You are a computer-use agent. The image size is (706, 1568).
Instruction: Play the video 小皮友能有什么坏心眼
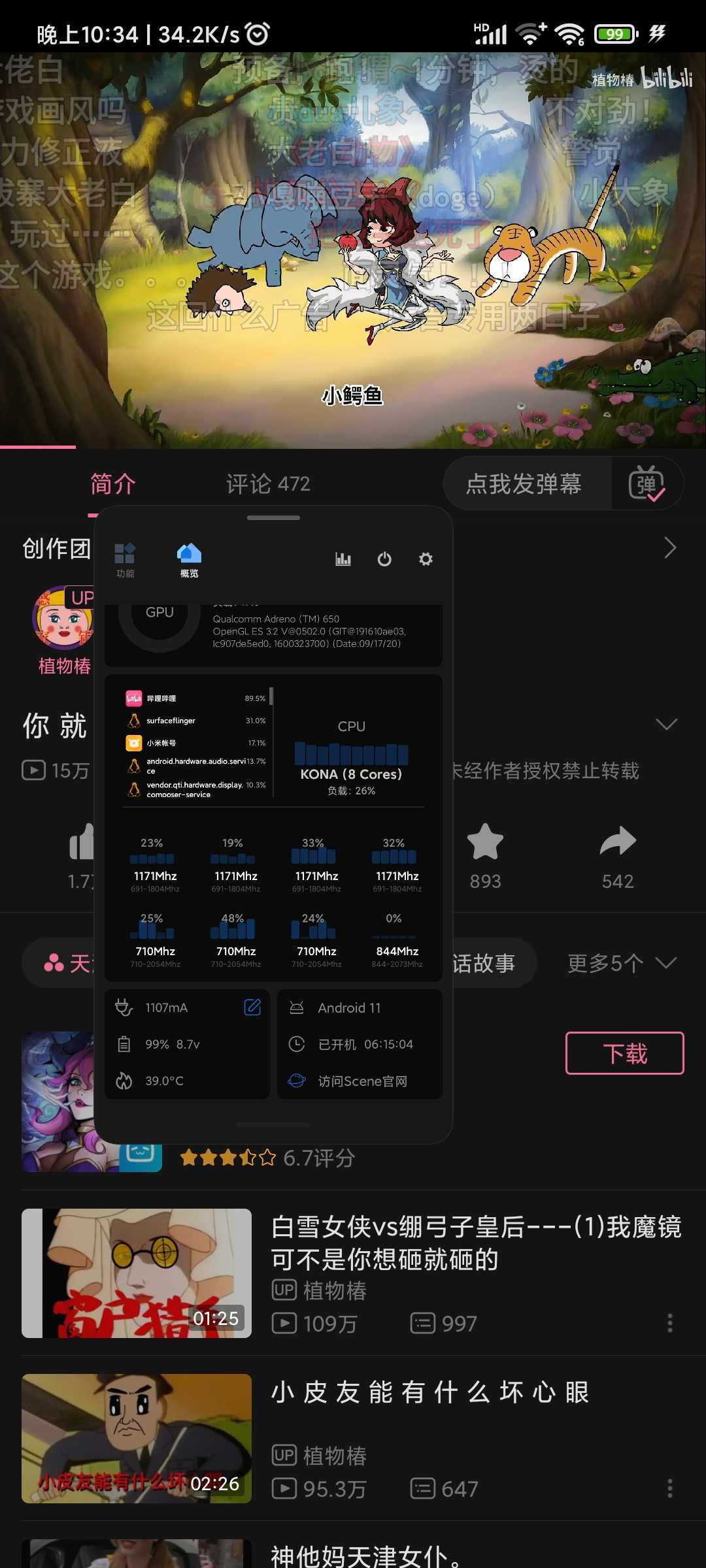pos(137,1438)
